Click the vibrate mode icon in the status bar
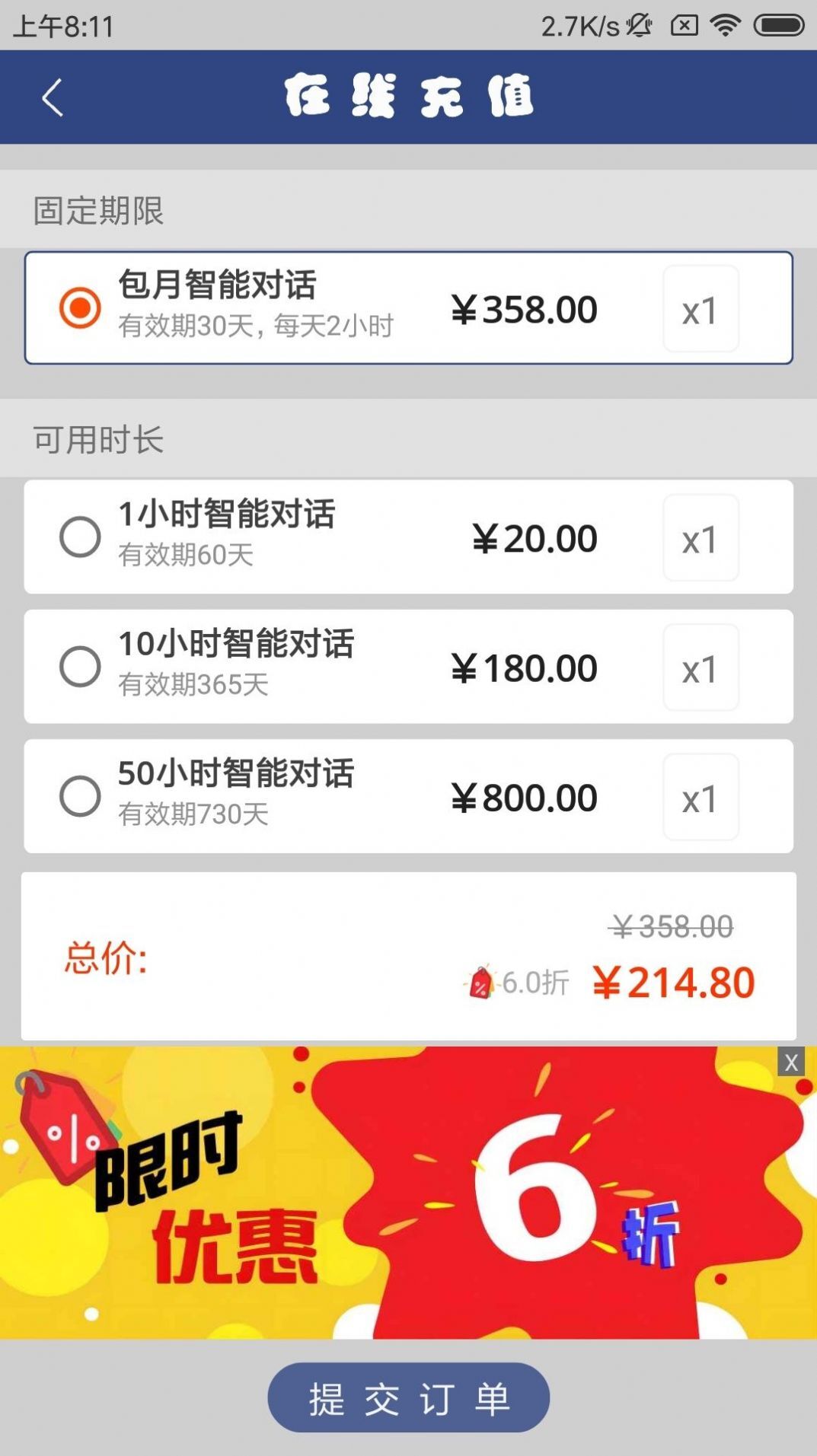Screen dimensions: 817x1456 click(638, 24)
